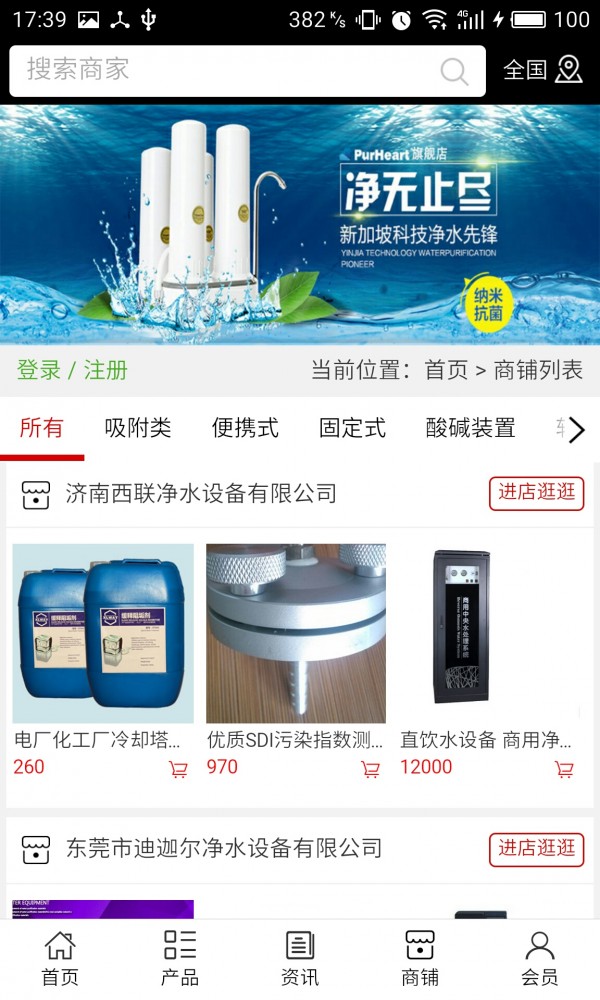The height and width of the screenshot is (1000, 600).
Task: Choose location via 全国 button
Action: pos(542,70)
